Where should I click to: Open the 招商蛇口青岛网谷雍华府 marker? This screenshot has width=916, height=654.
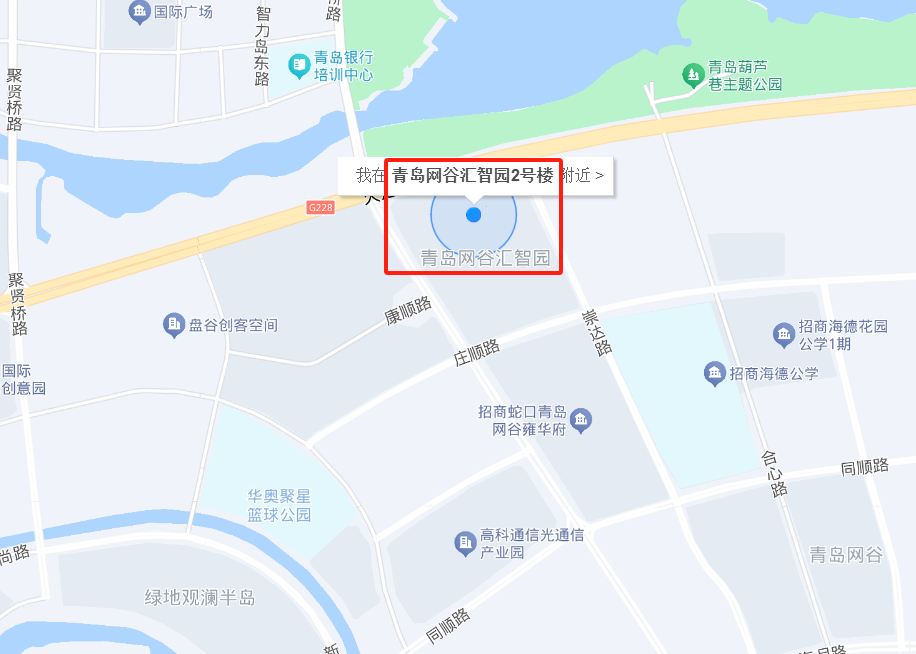coord(581,421)
